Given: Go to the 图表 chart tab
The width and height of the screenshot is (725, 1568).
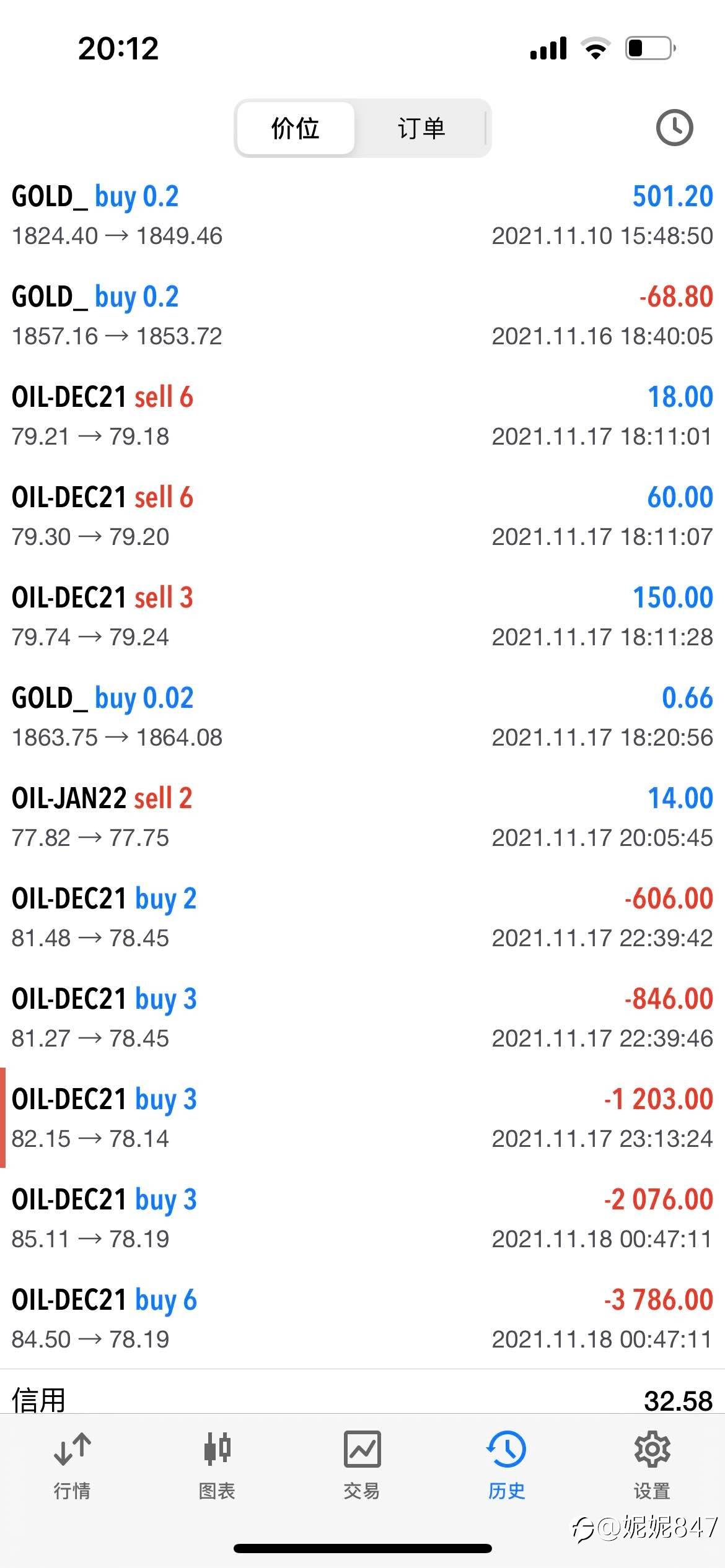Looking at the screenshot, I should (217, 1465).
